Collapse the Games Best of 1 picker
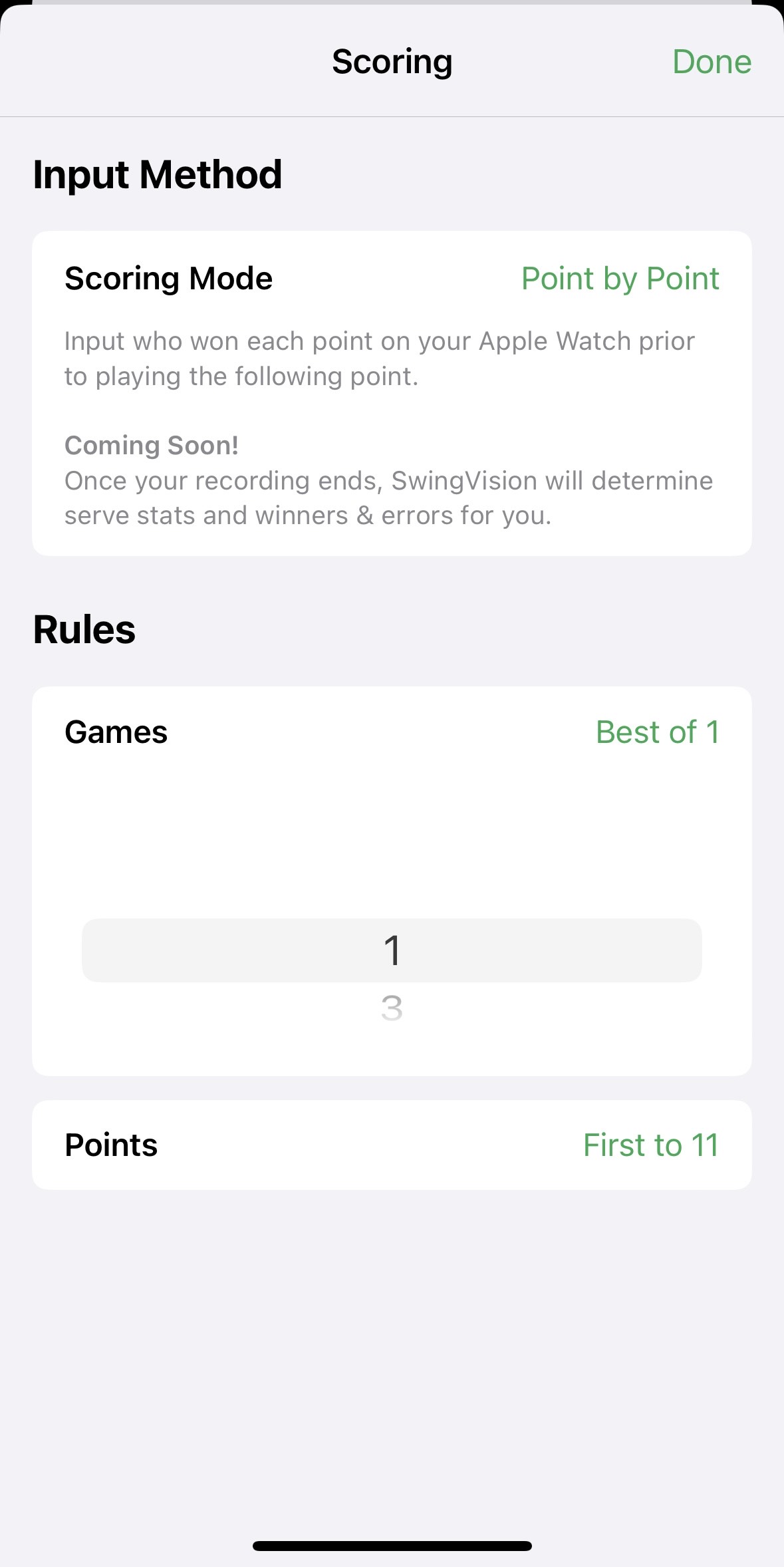 [656, 732]
